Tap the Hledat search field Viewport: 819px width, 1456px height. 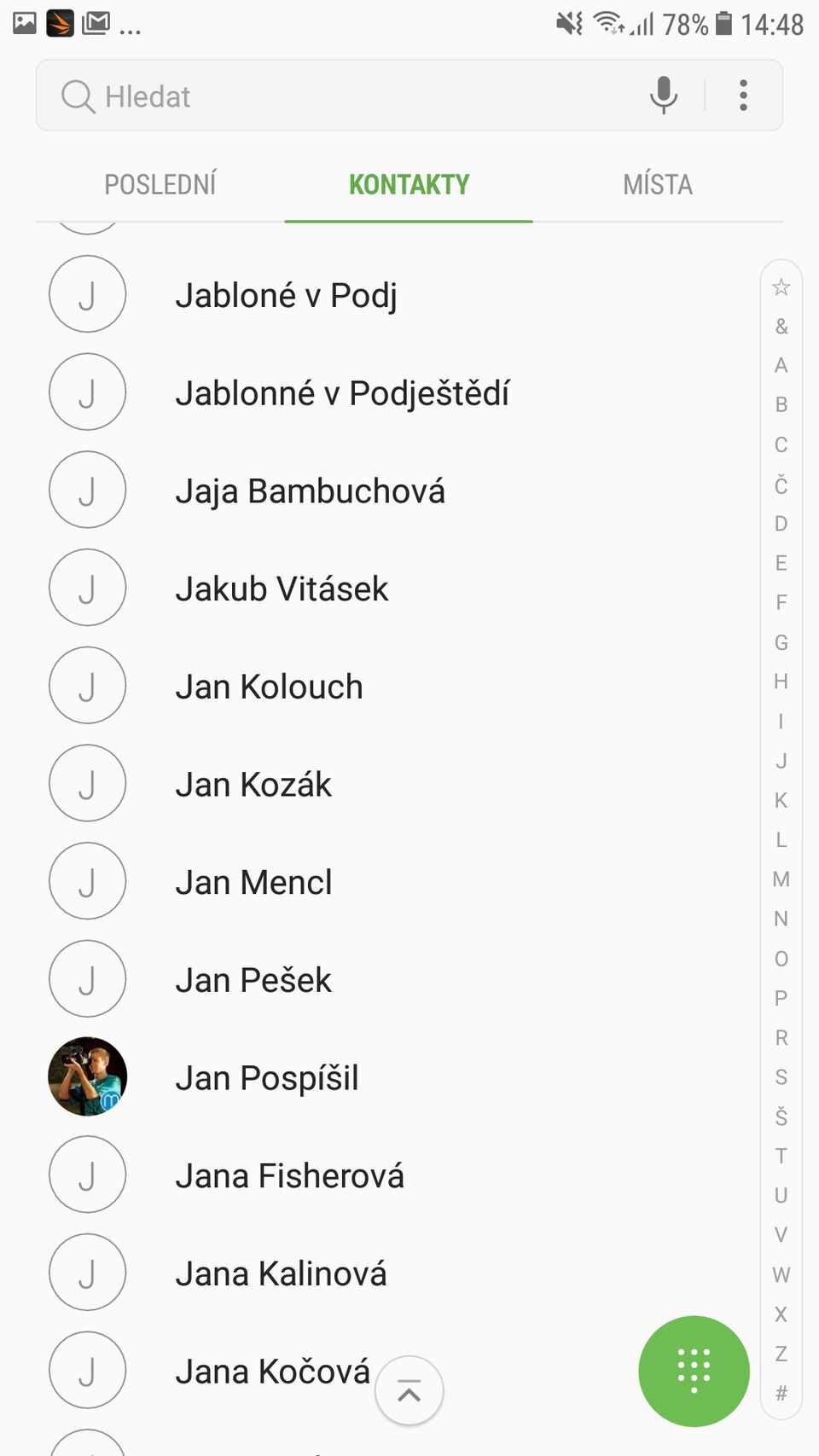(341, 96)
